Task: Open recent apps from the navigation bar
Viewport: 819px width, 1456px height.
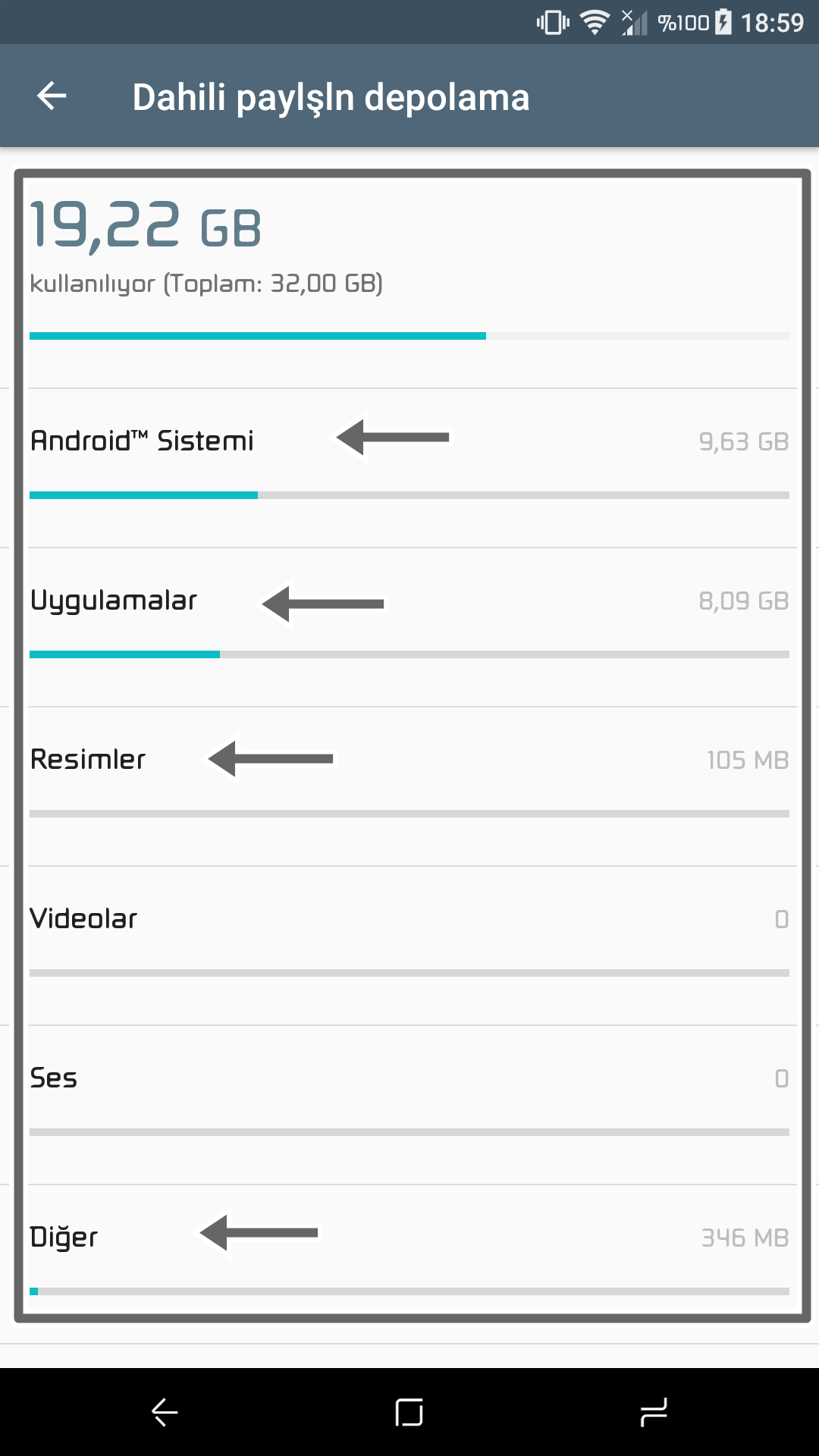Action: tap(654, 1412)
